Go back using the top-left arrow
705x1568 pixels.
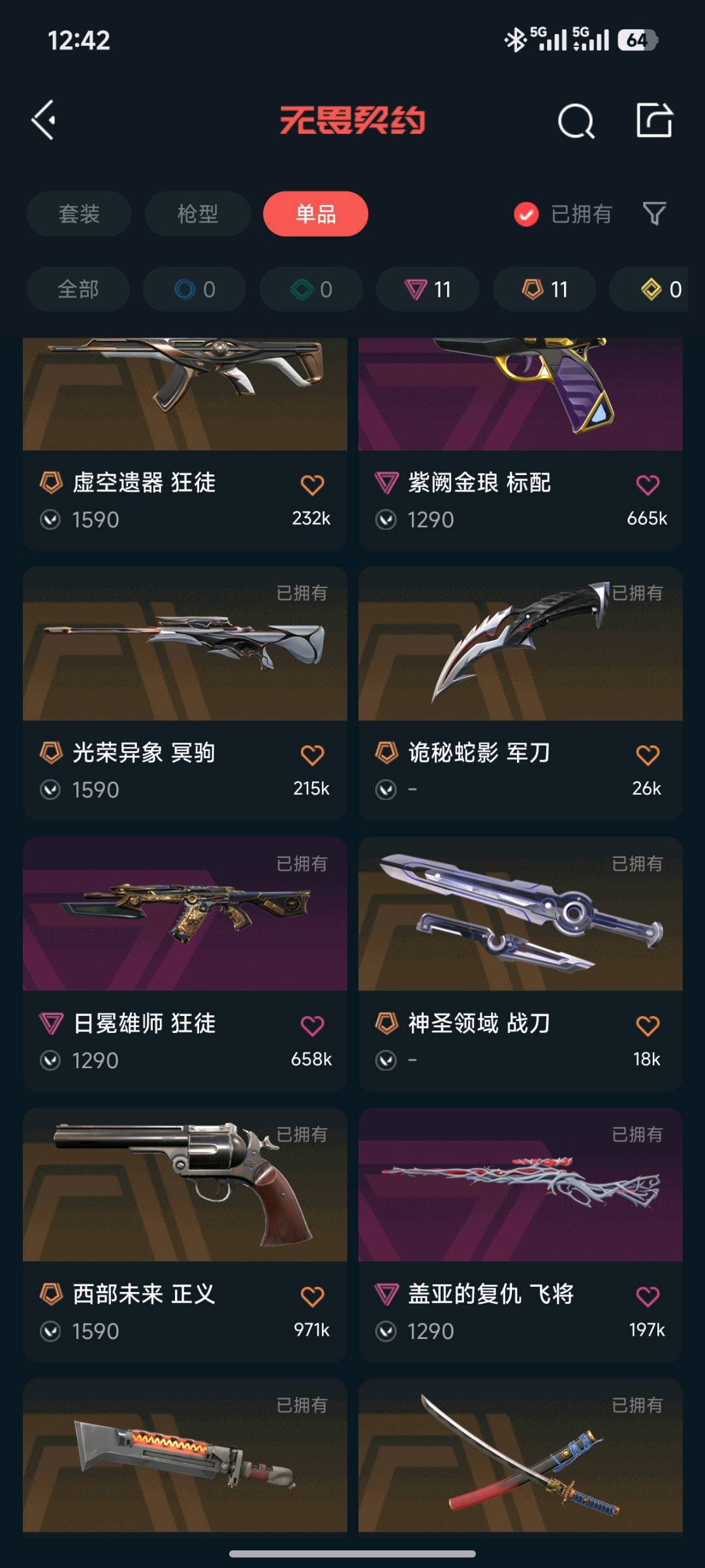(x=44, y=120)
